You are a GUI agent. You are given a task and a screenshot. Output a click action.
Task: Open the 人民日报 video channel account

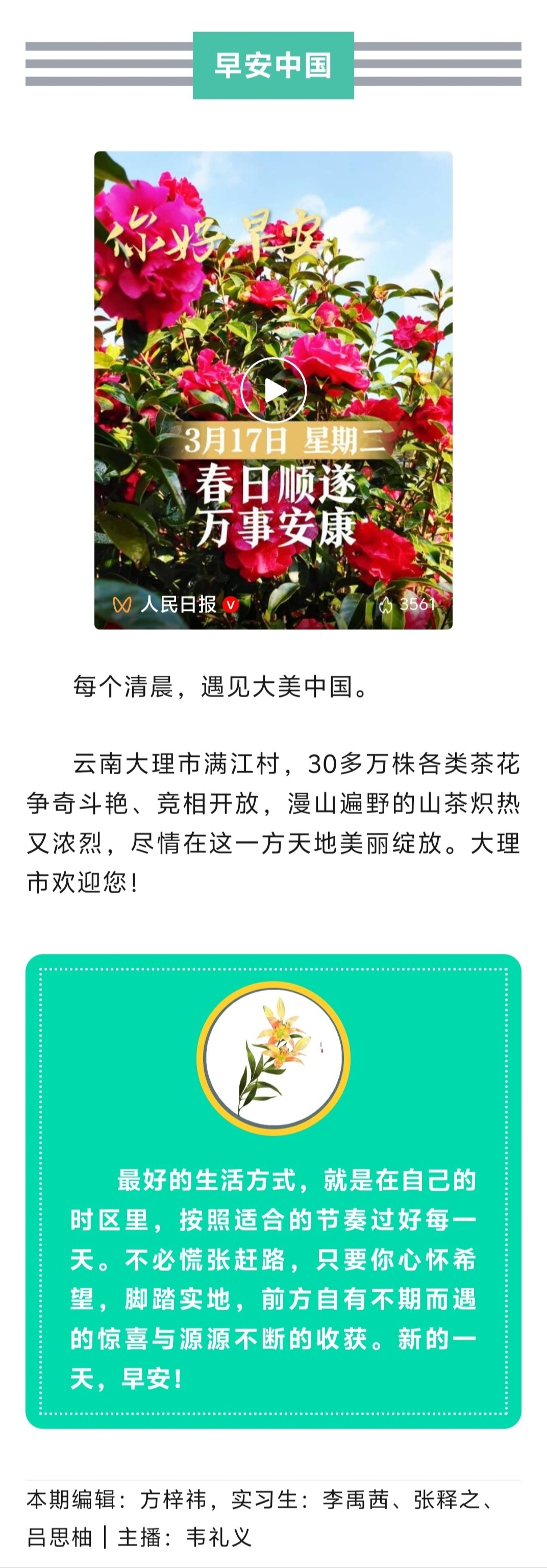[178, 604]
